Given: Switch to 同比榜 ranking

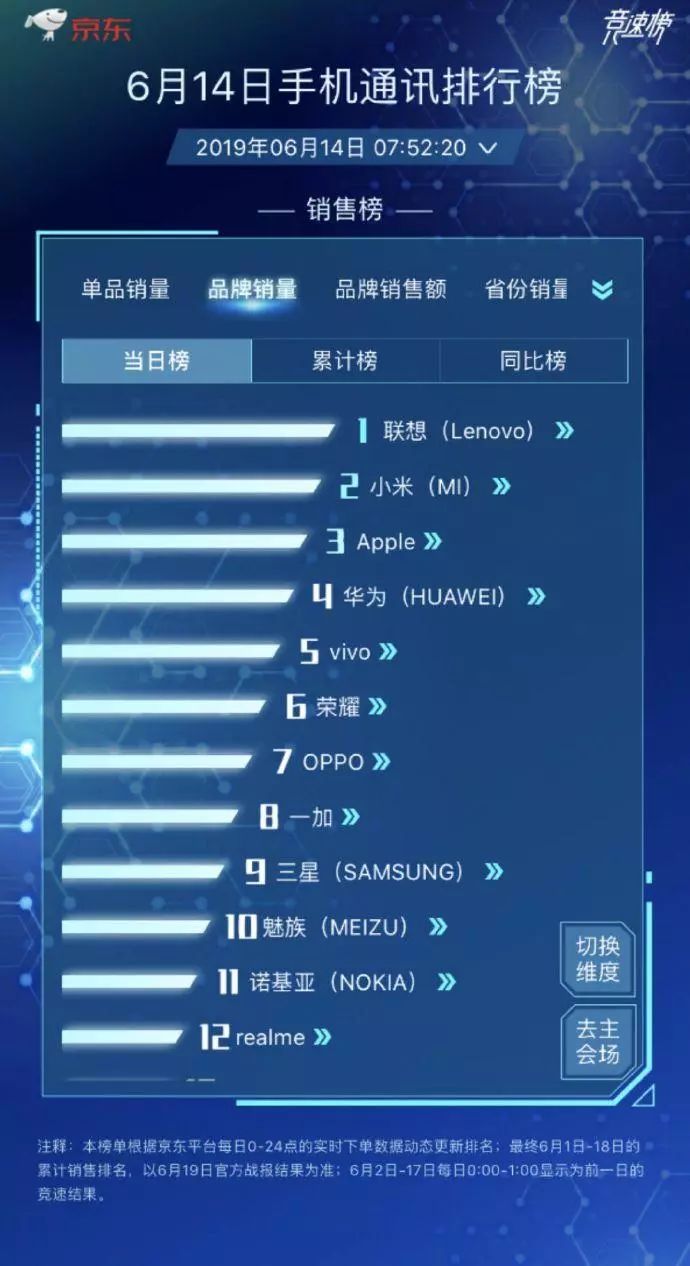Looking at the screenshot, I should pos(533,361).
